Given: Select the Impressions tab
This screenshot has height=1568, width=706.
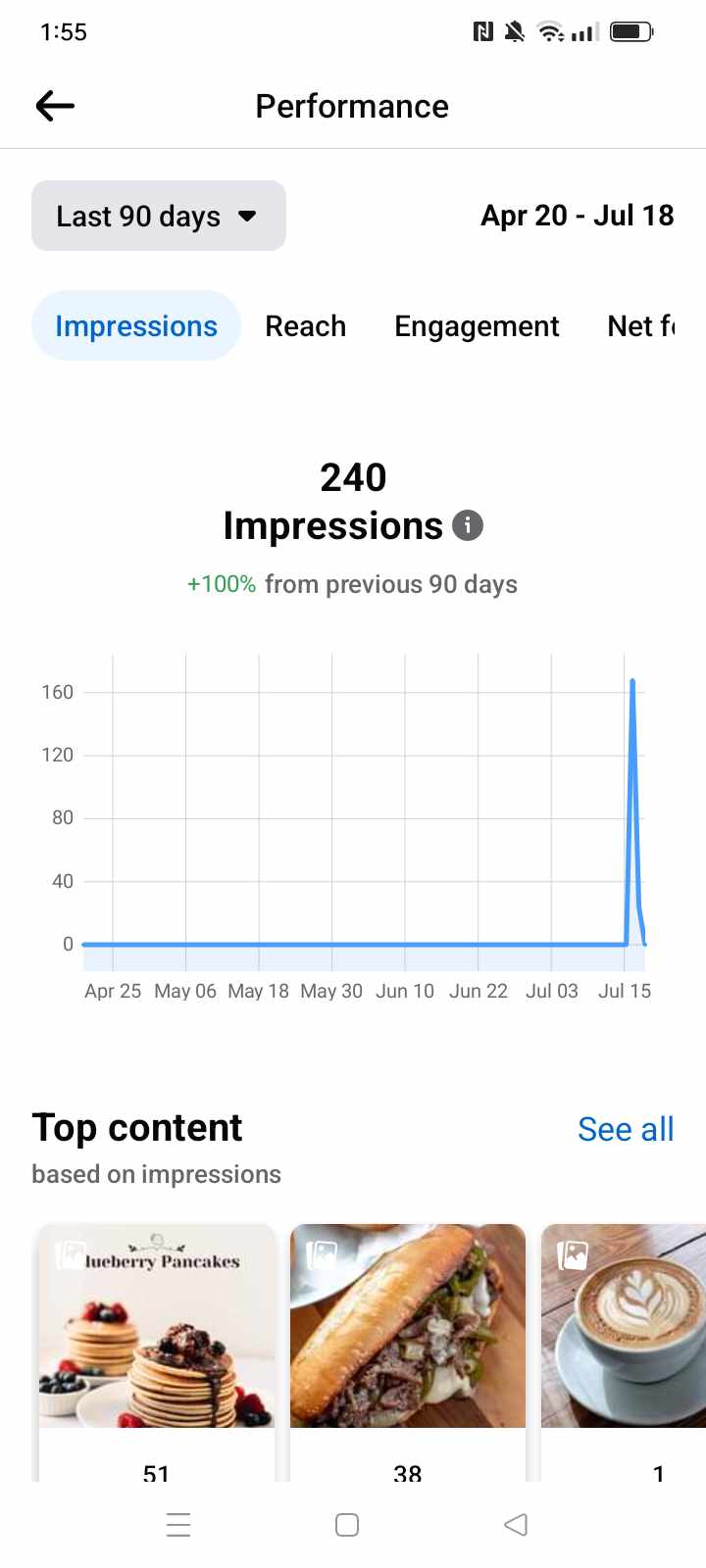Looking at the screenshot, I should (136, 326).
